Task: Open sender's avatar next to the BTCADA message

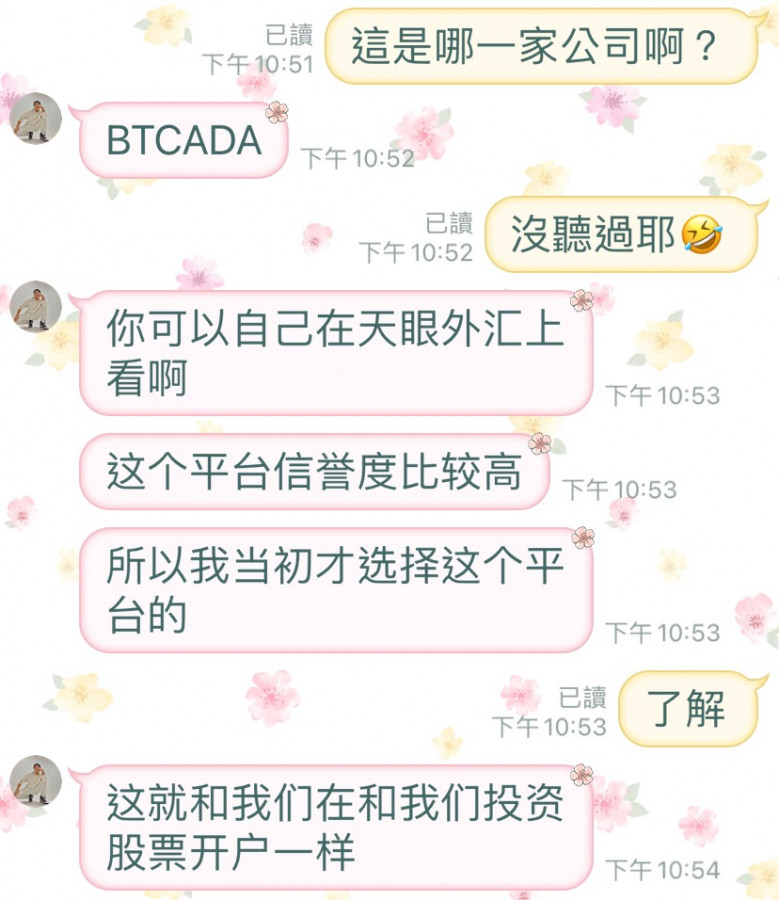Action: [x=36, y=119]
